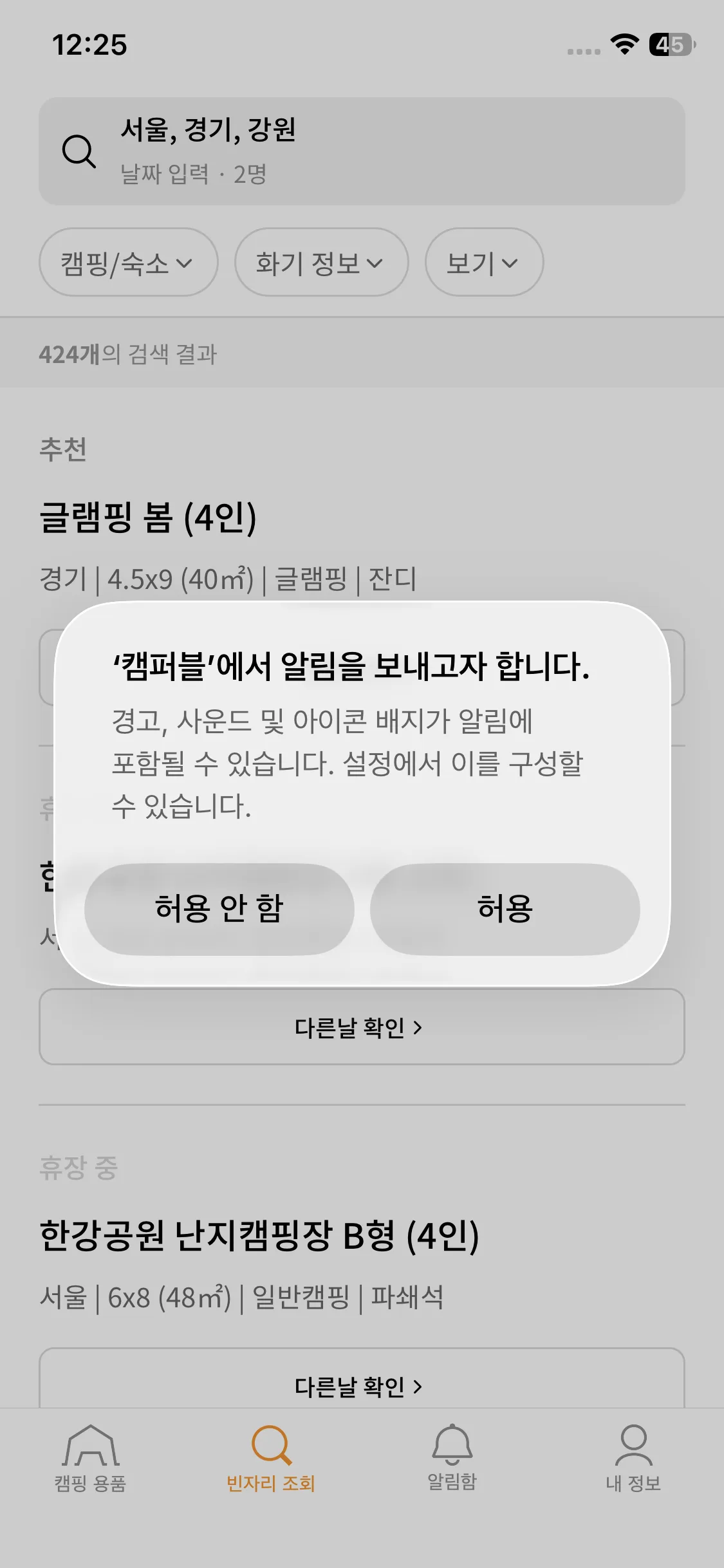The width and height of the screenshot is (724, 1568).
Task: Expand the 캠핑/숙소 filter dropdown
Action: tap(128, 263)
